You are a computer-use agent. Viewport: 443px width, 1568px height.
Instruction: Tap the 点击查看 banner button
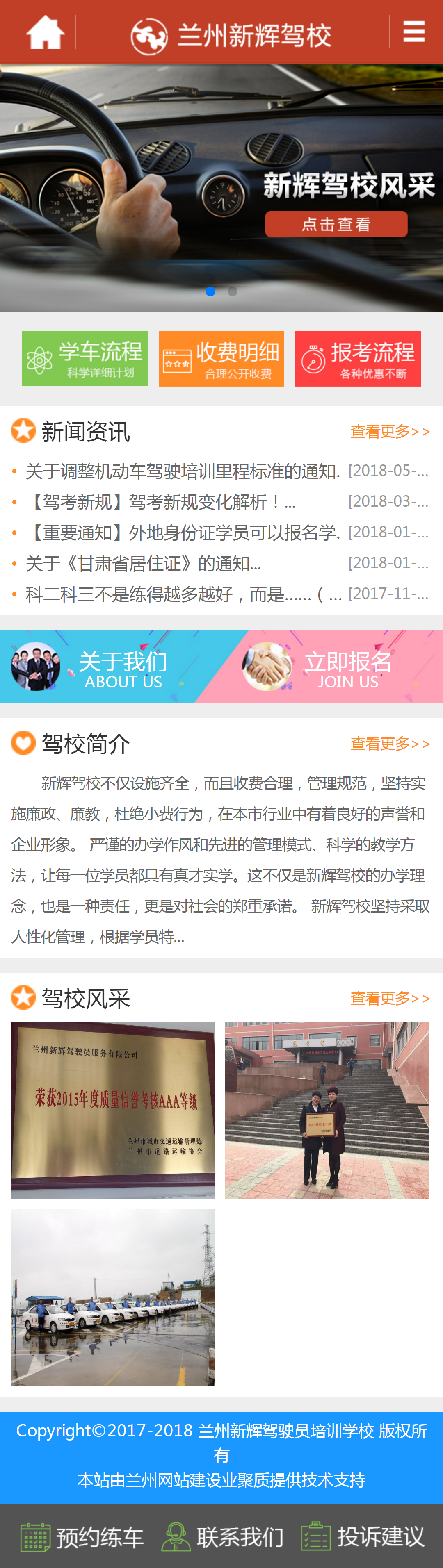click(x=336, y=224)
